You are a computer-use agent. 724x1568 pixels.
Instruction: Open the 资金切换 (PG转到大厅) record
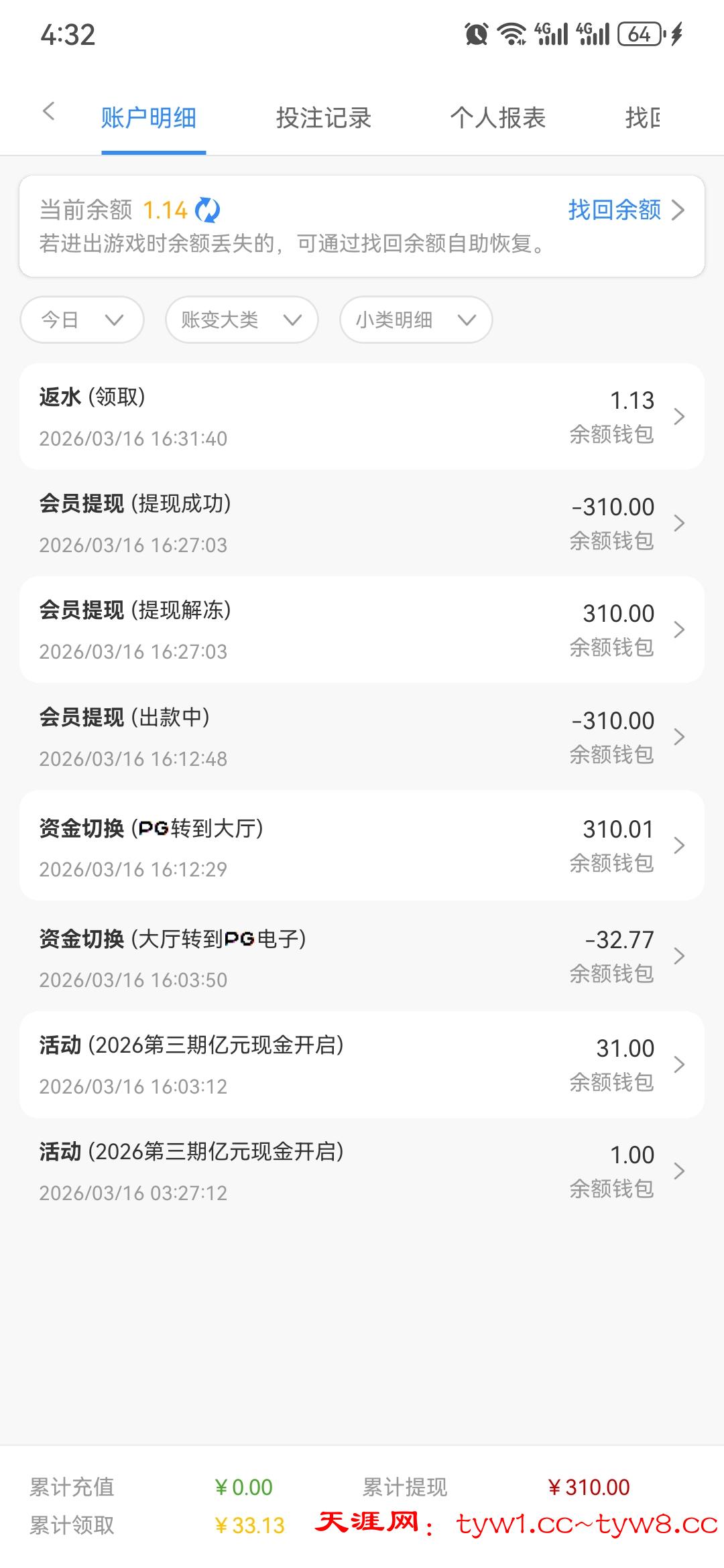point(362,846)
